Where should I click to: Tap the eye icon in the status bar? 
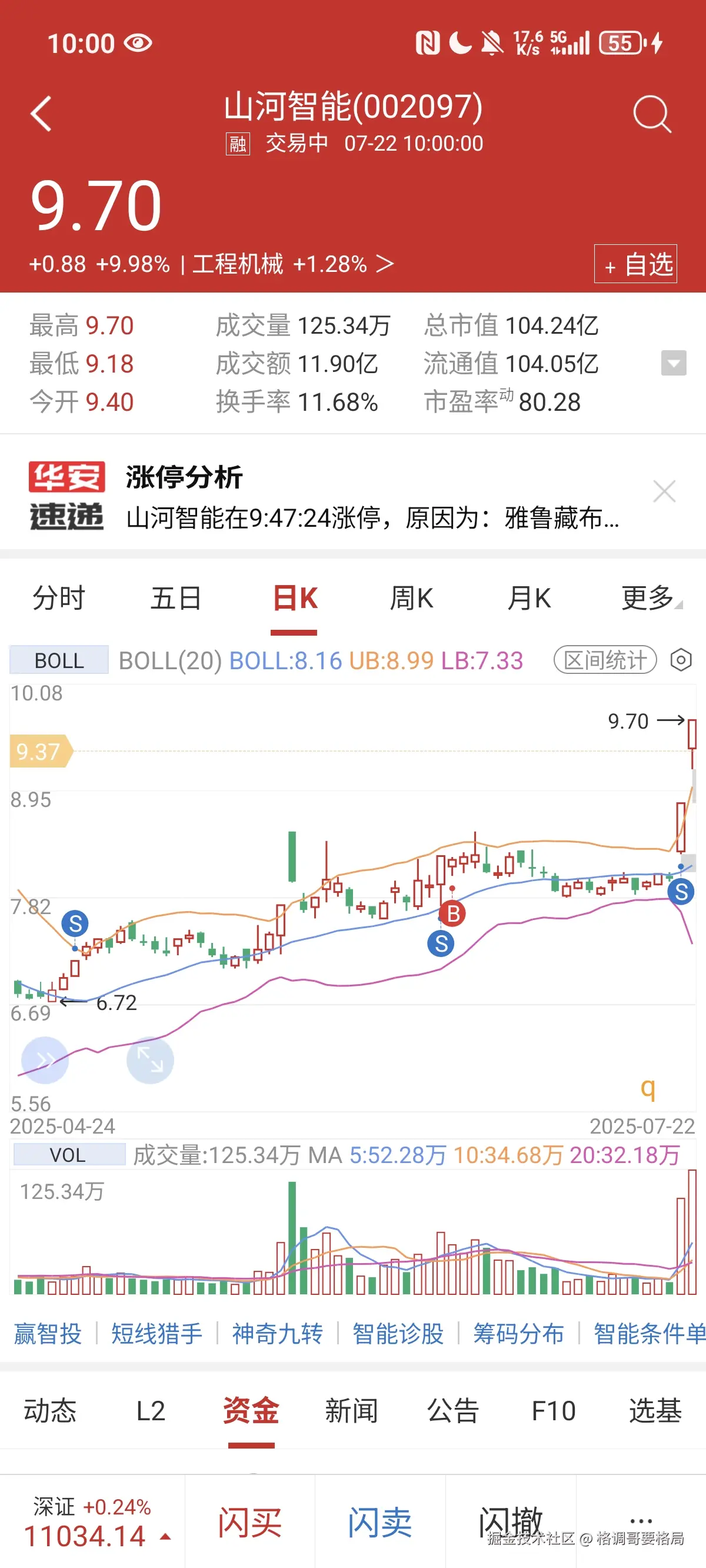[139, 42]
